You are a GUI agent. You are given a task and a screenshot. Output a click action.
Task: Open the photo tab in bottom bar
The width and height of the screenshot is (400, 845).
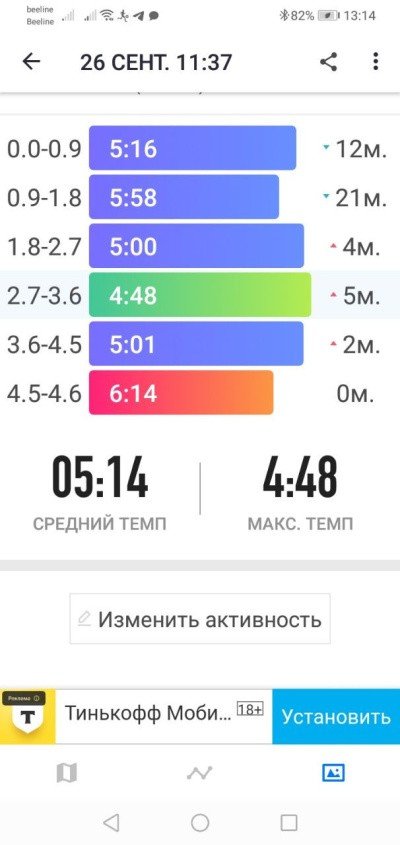click(x=333, y=773)
